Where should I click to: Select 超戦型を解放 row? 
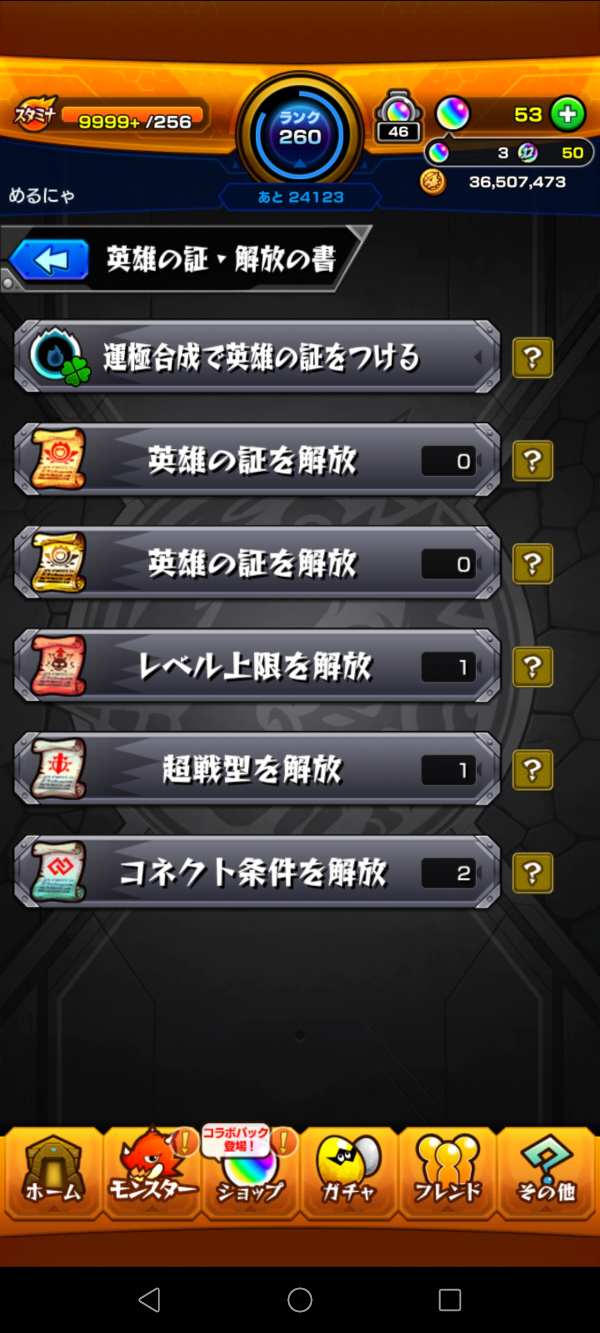click(x=258, y=769)
